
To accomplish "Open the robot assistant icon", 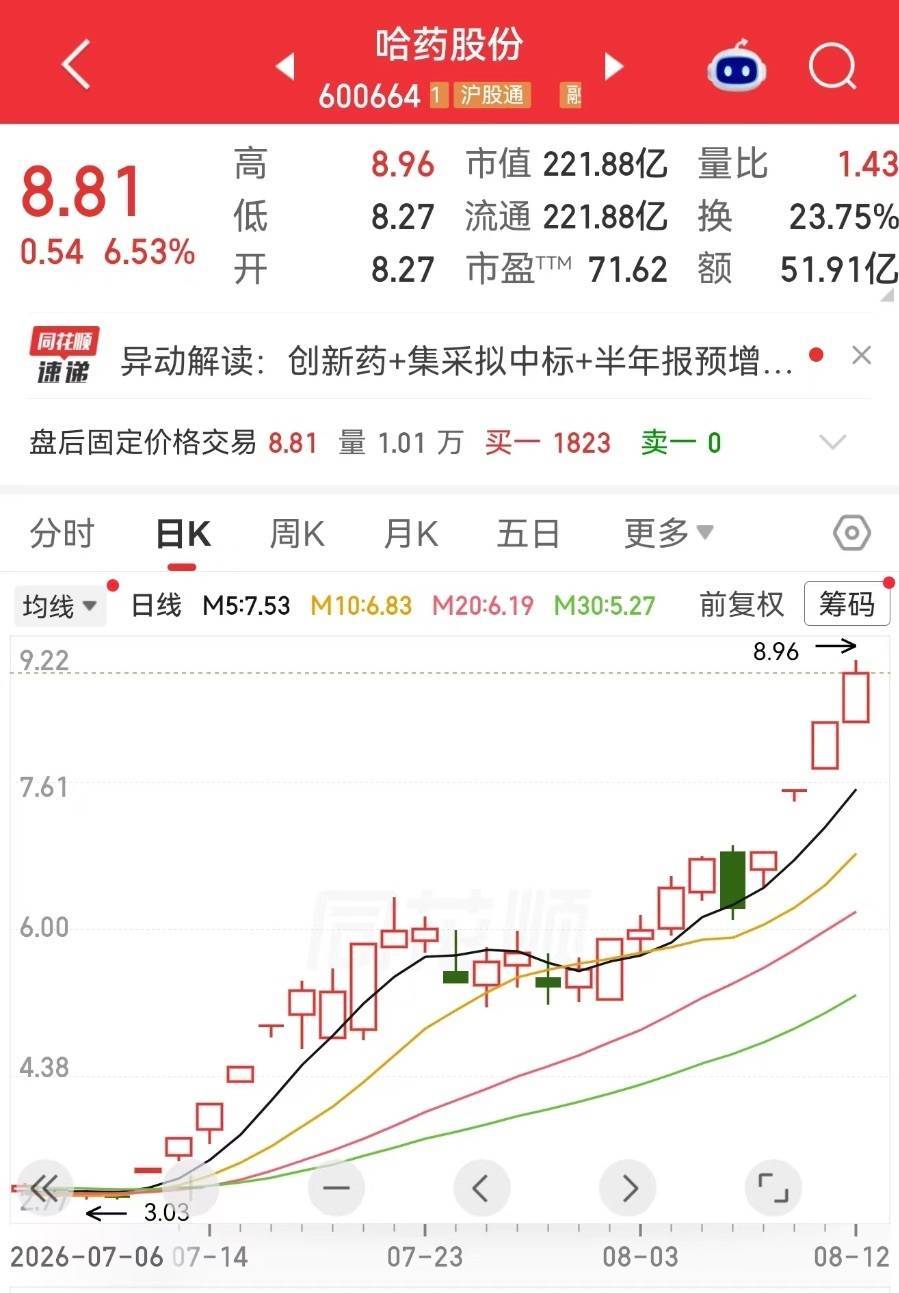I will [x=737, y=67].
